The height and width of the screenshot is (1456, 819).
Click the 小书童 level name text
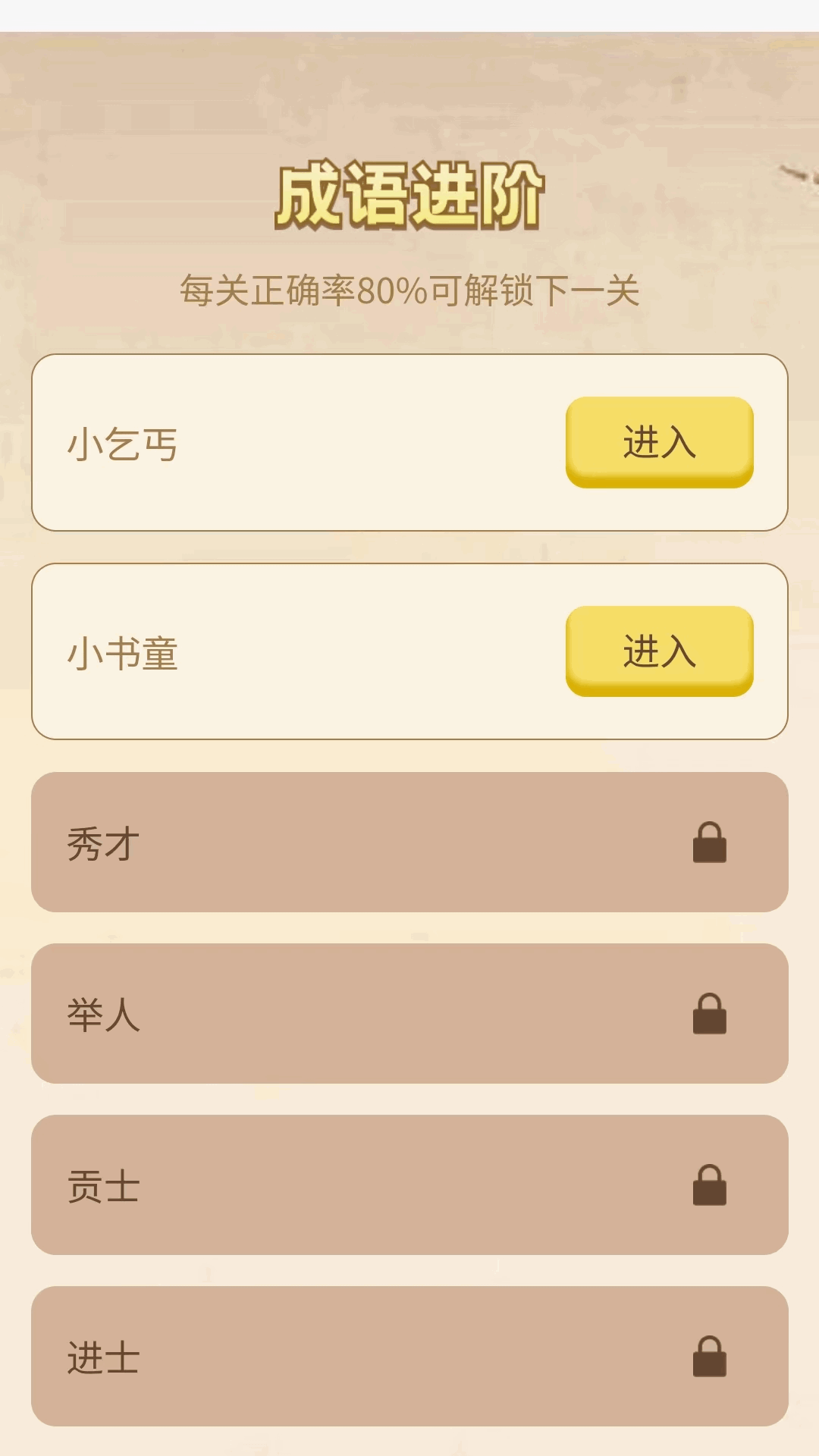[123, 651]
